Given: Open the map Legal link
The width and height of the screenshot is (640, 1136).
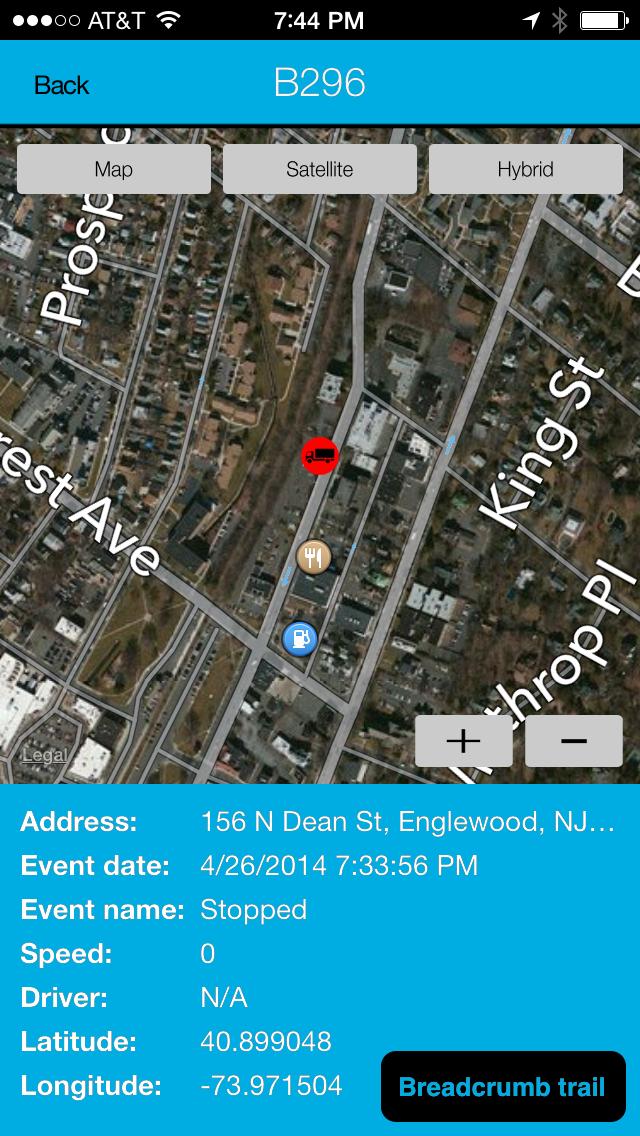Looking at the screenshot, I should [x=45, y=755].
